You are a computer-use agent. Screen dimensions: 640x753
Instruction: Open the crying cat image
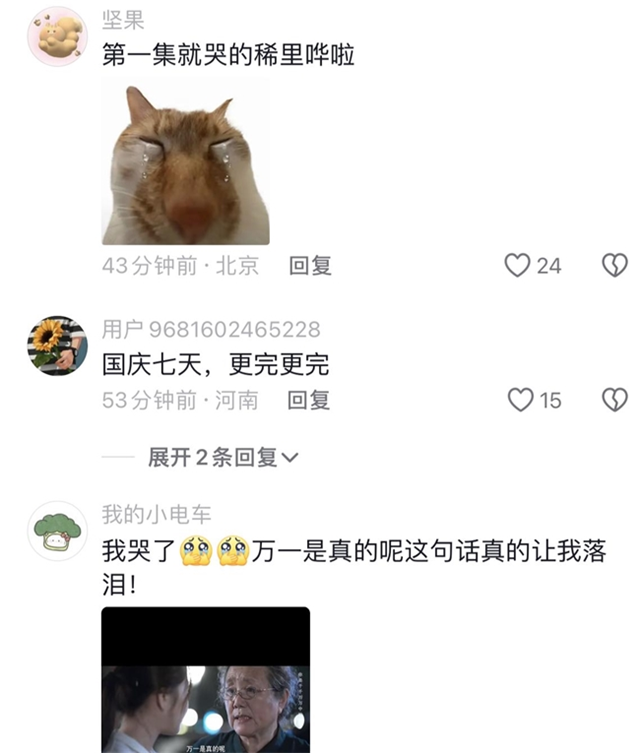pos(186,163)
